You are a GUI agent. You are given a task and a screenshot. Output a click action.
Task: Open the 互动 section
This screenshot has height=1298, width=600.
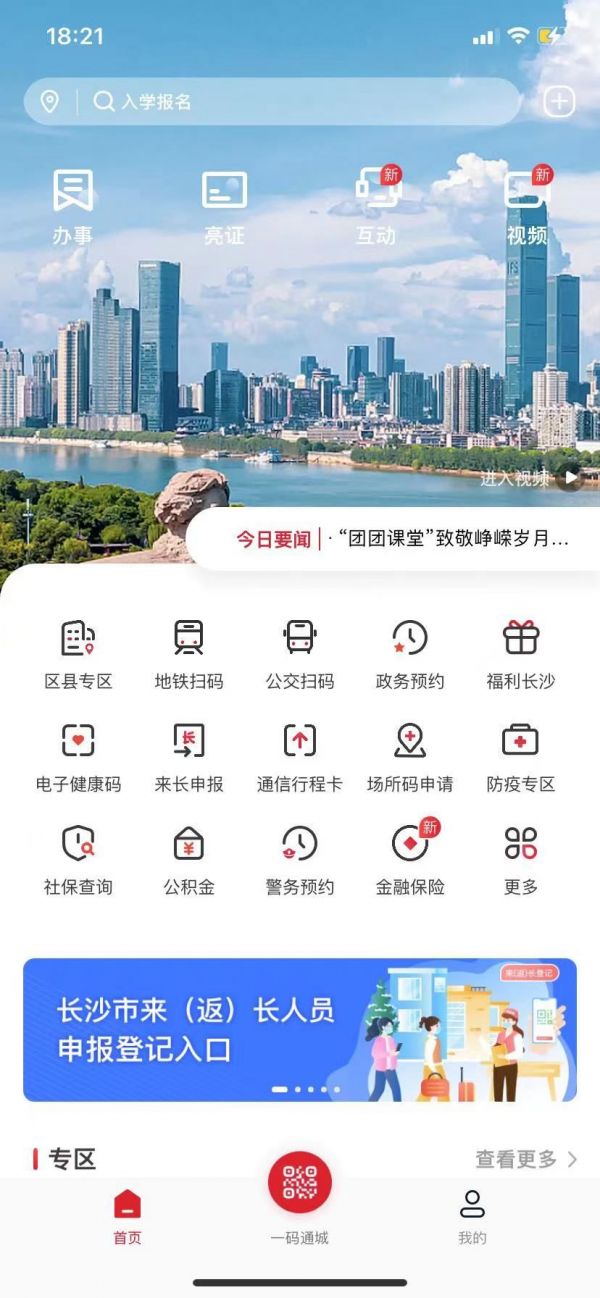[x=377, y=207]
